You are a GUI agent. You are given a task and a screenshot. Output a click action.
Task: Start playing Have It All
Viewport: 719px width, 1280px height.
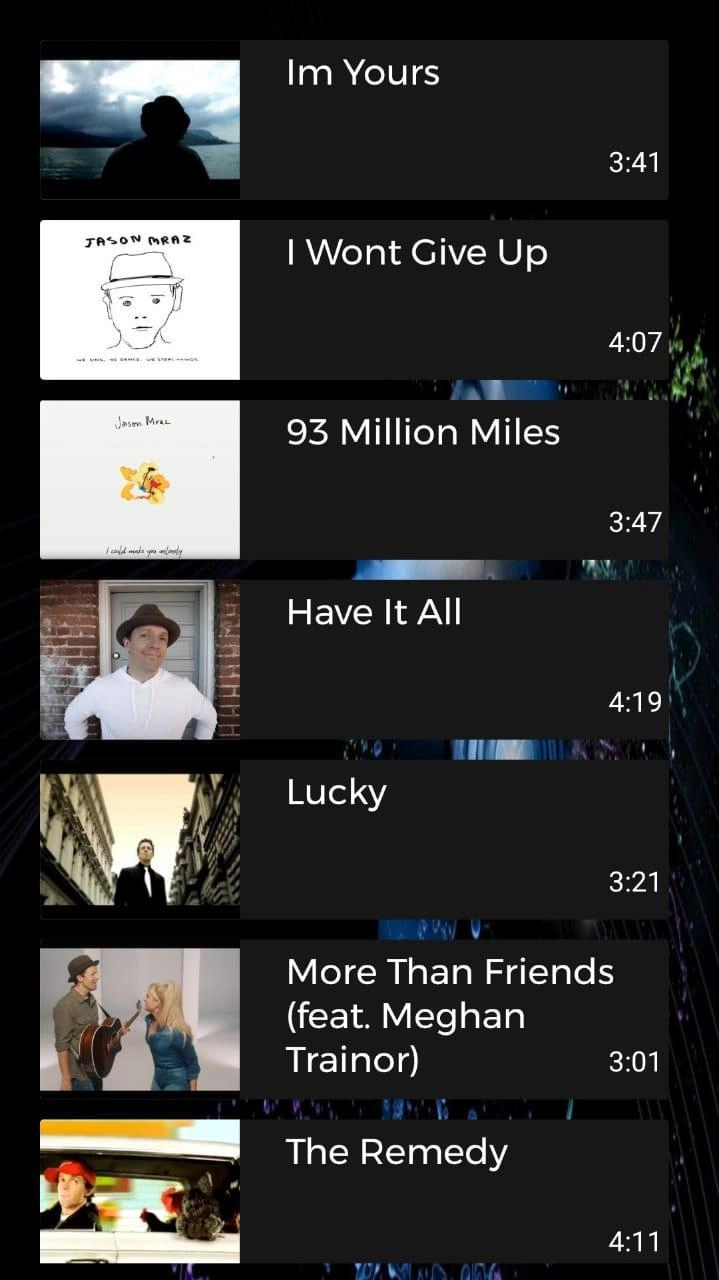pos(354,660)
